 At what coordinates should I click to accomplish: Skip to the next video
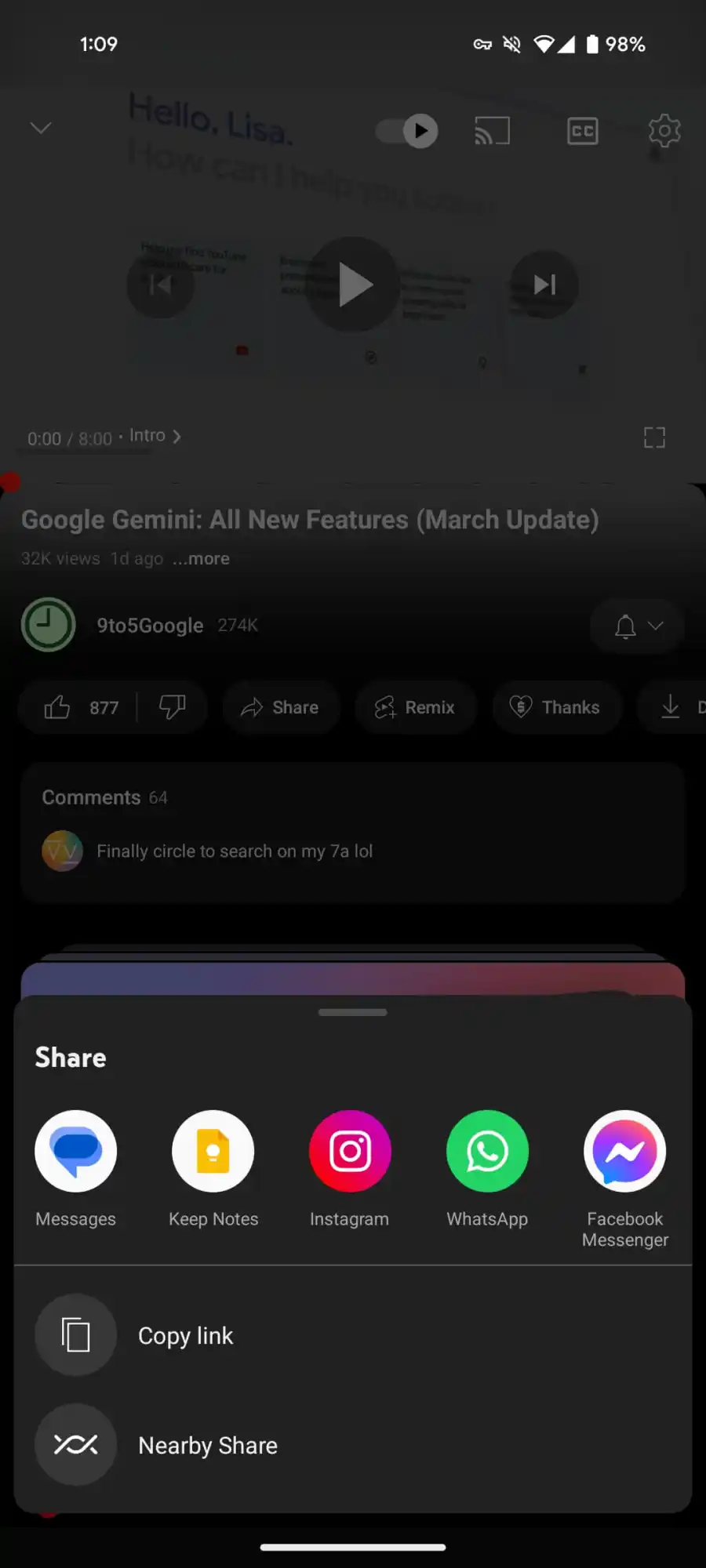[x=544, y=284]
